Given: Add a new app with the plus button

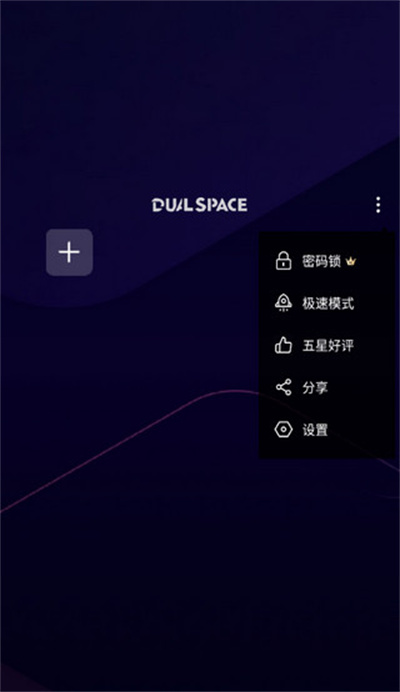Looking at the screenshot, I should pyautogui.click(x=69, y=252).
